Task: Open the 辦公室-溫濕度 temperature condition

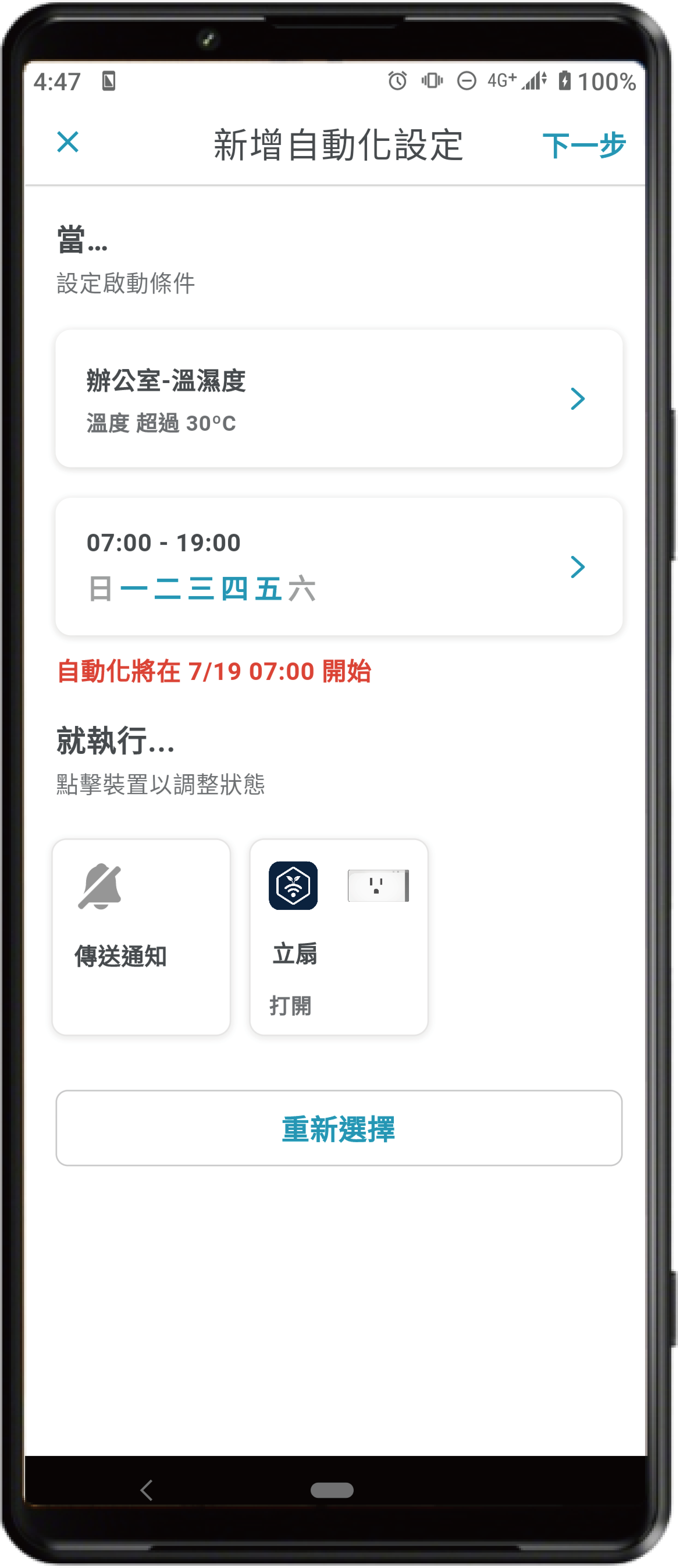Action: pyautogui.click(x=339, y=399)
